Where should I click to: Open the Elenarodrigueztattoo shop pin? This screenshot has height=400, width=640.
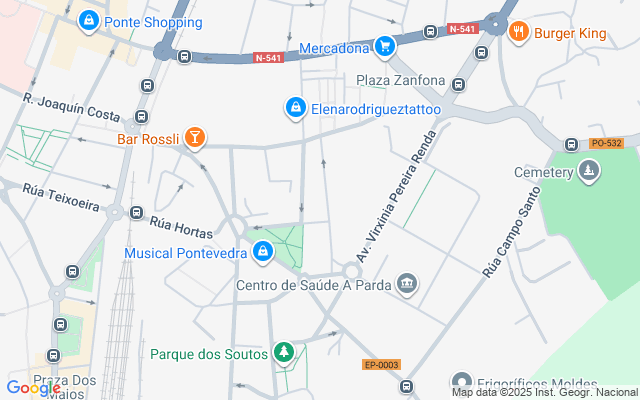[x=295, y=108]
